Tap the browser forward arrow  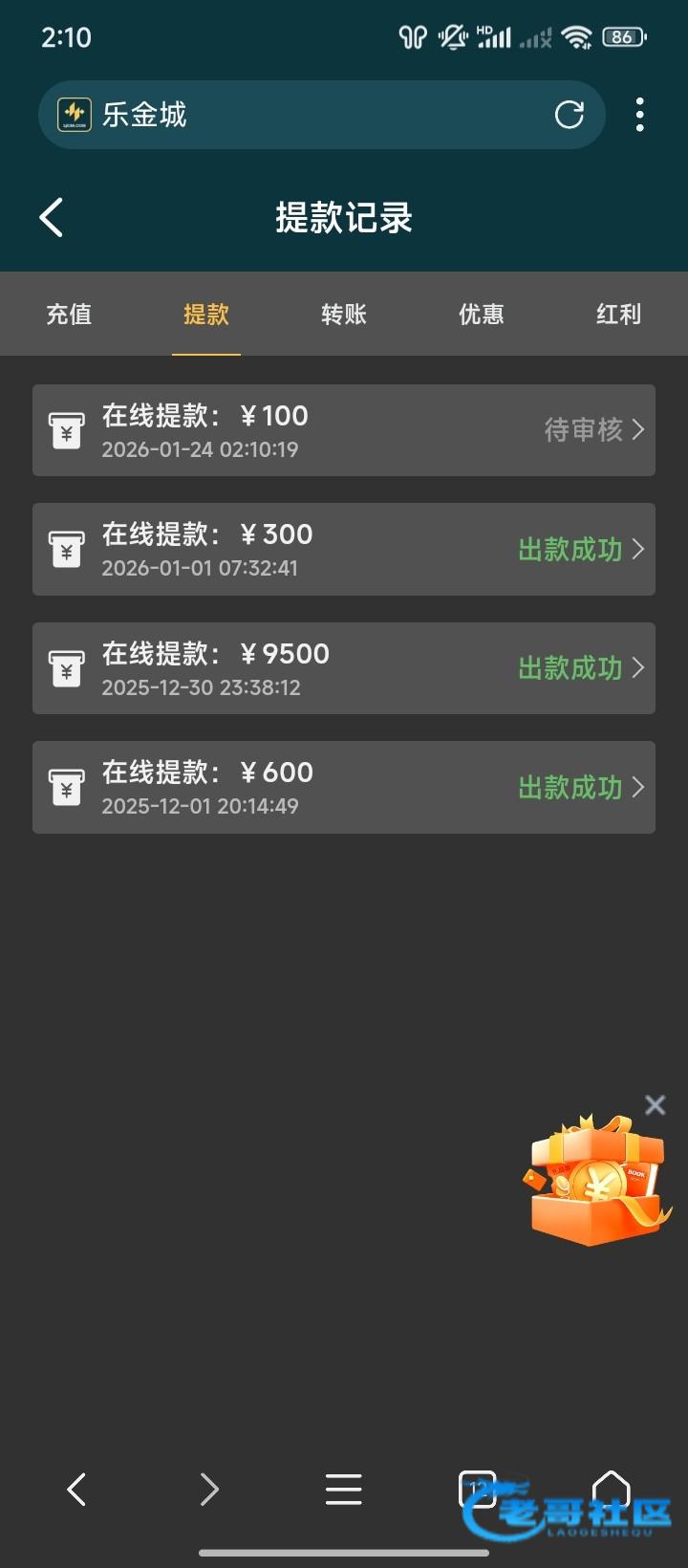click(209, 1489)
